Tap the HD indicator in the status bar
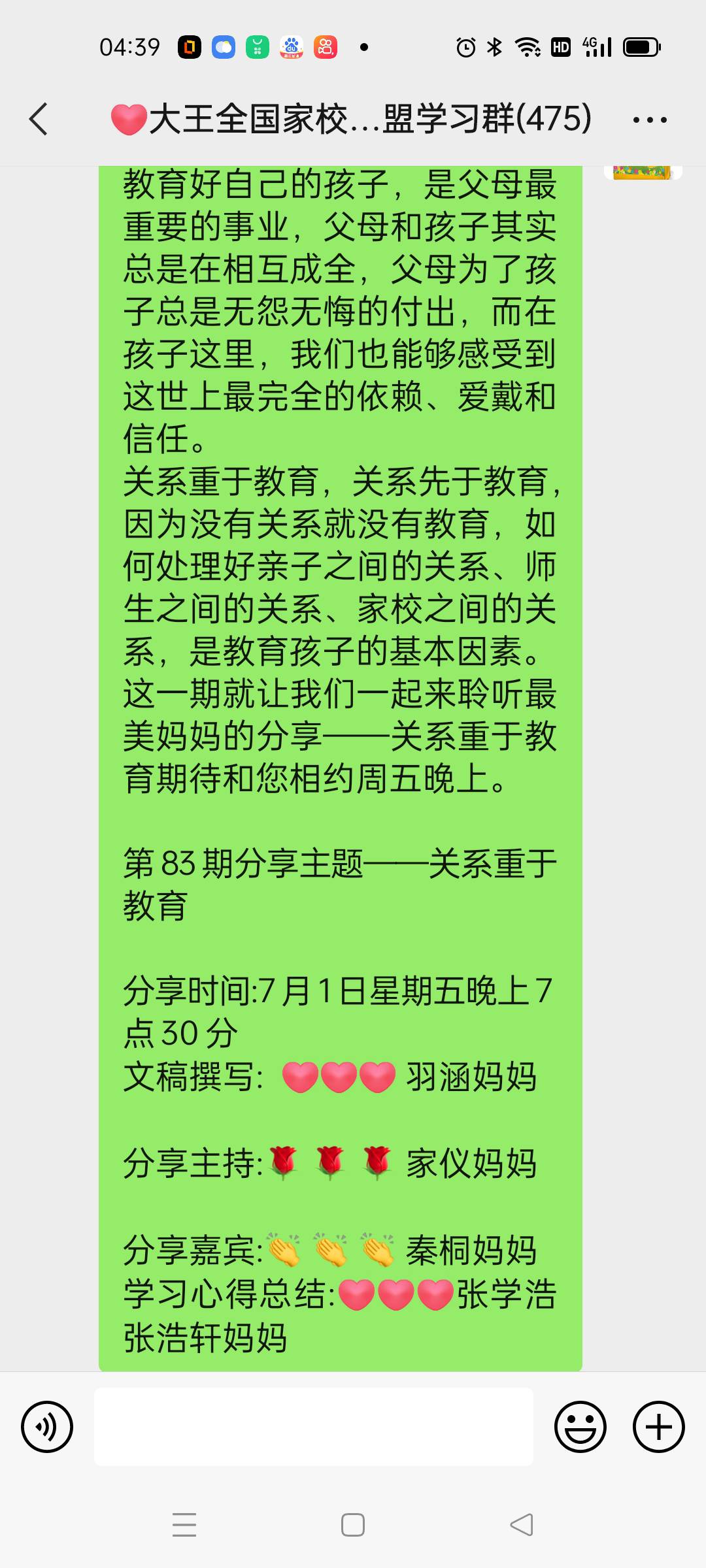The width and height of the screenshot is (706, 1568). click(x=560, y=46)
